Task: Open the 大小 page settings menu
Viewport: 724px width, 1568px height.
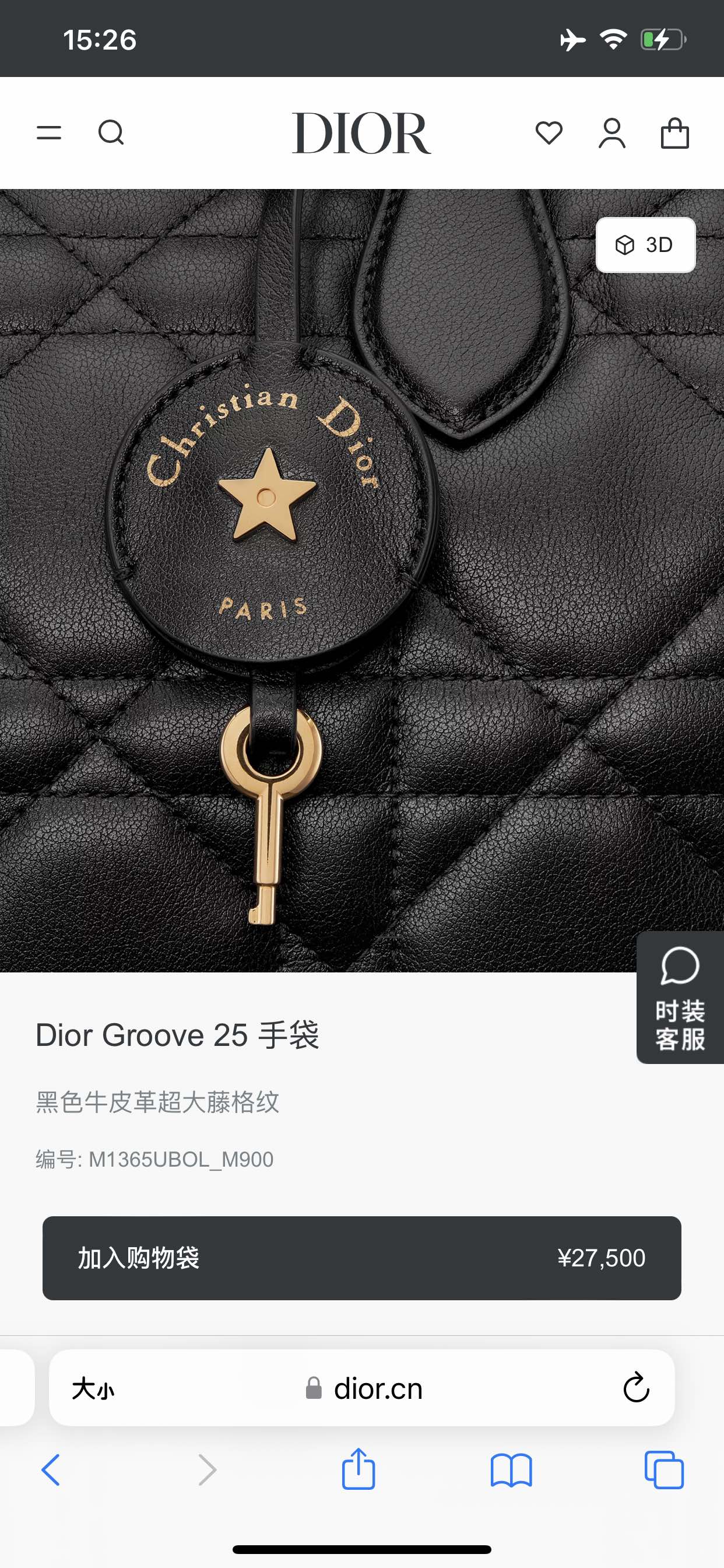Action: (x=93, y=1389)
